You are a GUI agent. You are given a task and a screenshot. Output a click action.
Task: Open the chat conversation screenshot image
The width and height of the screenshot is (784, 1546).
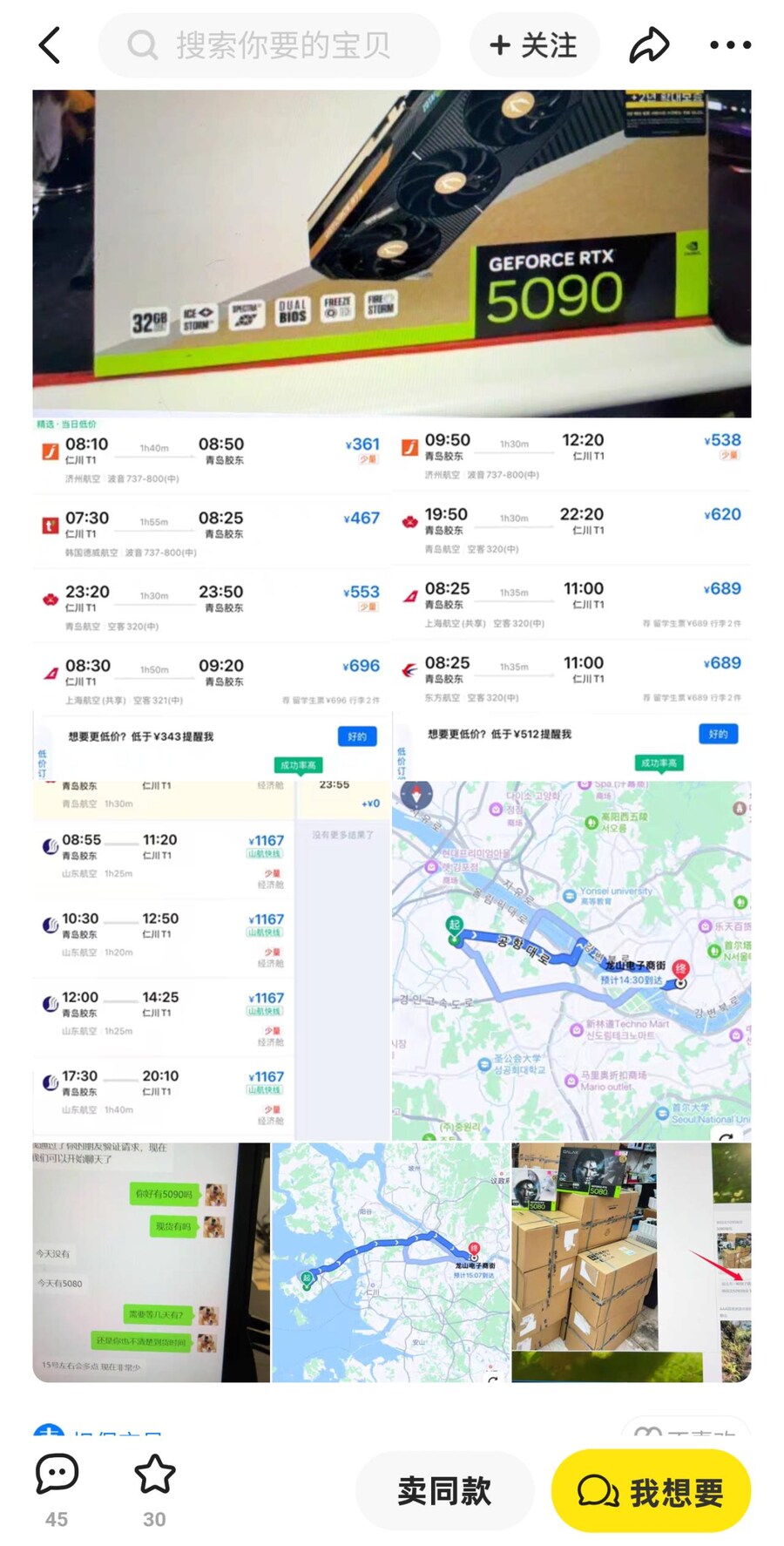[x=151, y=1261]
